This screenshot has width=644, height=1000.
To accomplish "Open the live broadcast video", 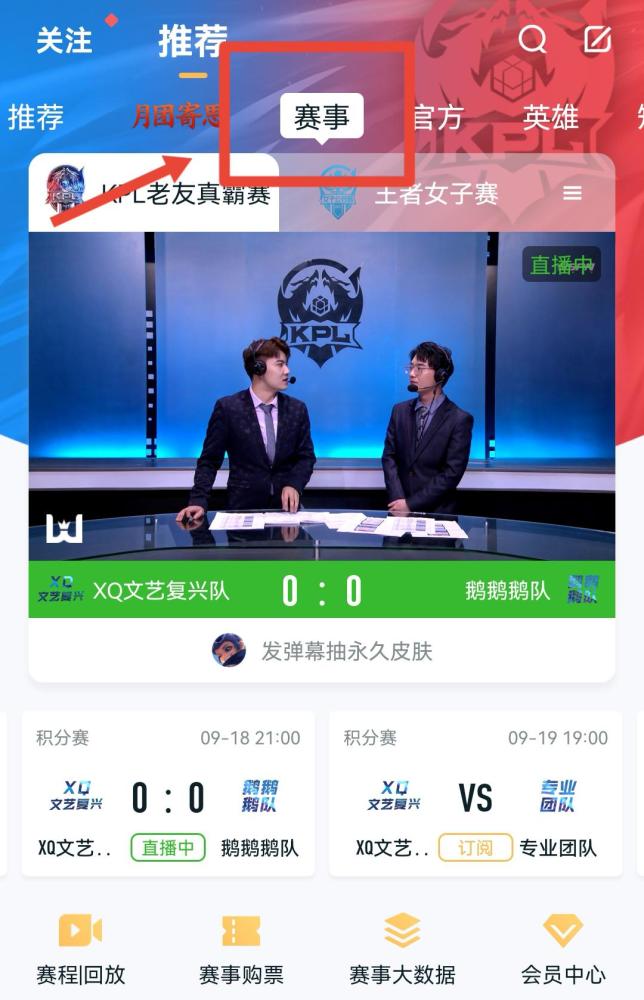I will 321,395.
